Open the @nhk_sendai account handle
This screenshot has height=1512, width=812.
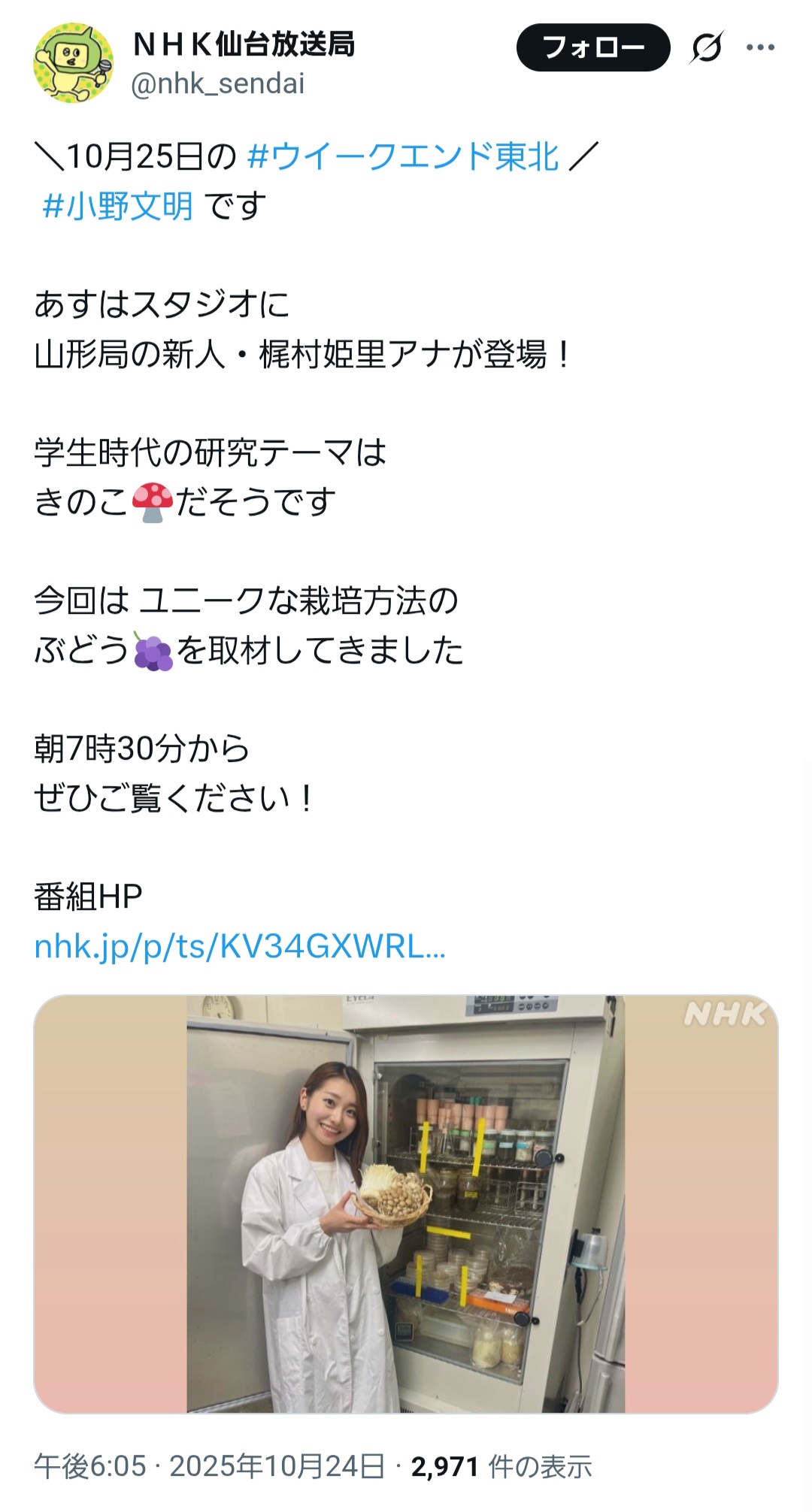218,83
